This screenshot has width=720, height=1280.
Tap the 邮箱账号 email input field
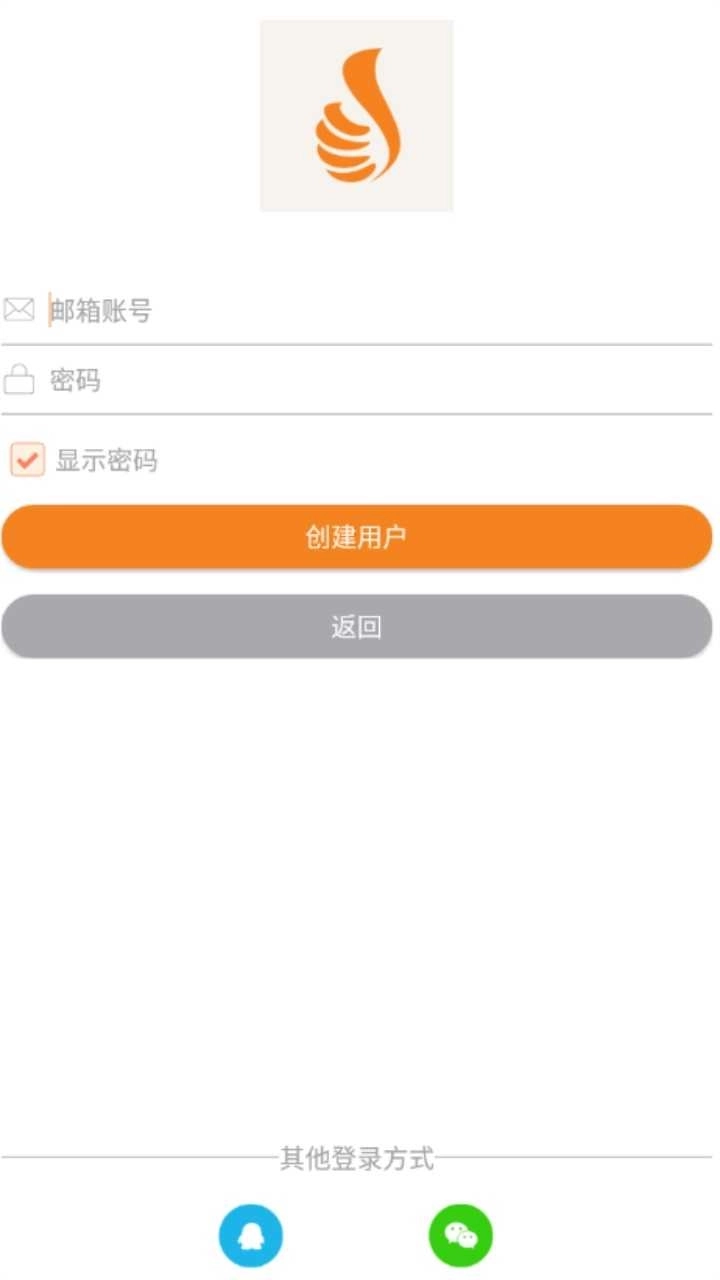(378, 311)
